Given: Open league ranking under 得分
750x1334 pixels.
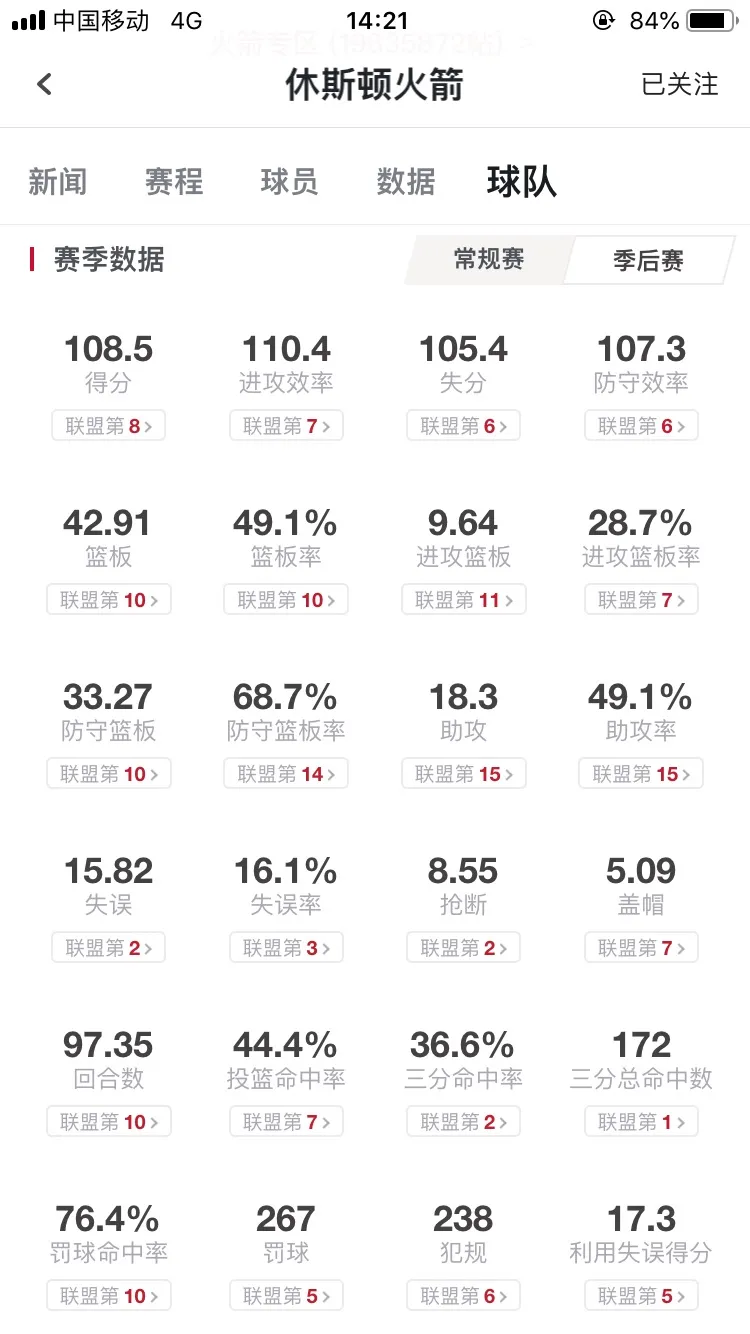Looking at the screenshot, I should [x=108, y=426].
